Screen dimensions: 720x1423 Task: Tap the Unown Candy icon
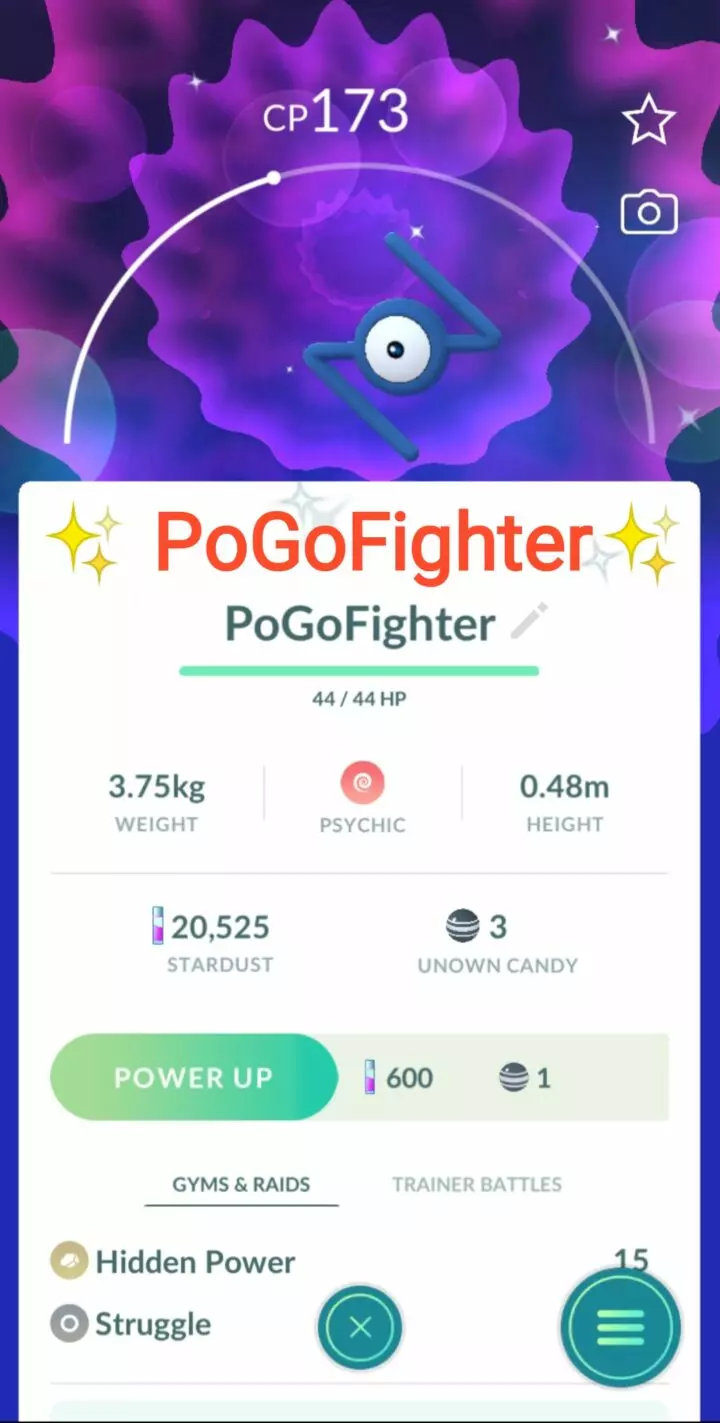[x=462, y=927]
